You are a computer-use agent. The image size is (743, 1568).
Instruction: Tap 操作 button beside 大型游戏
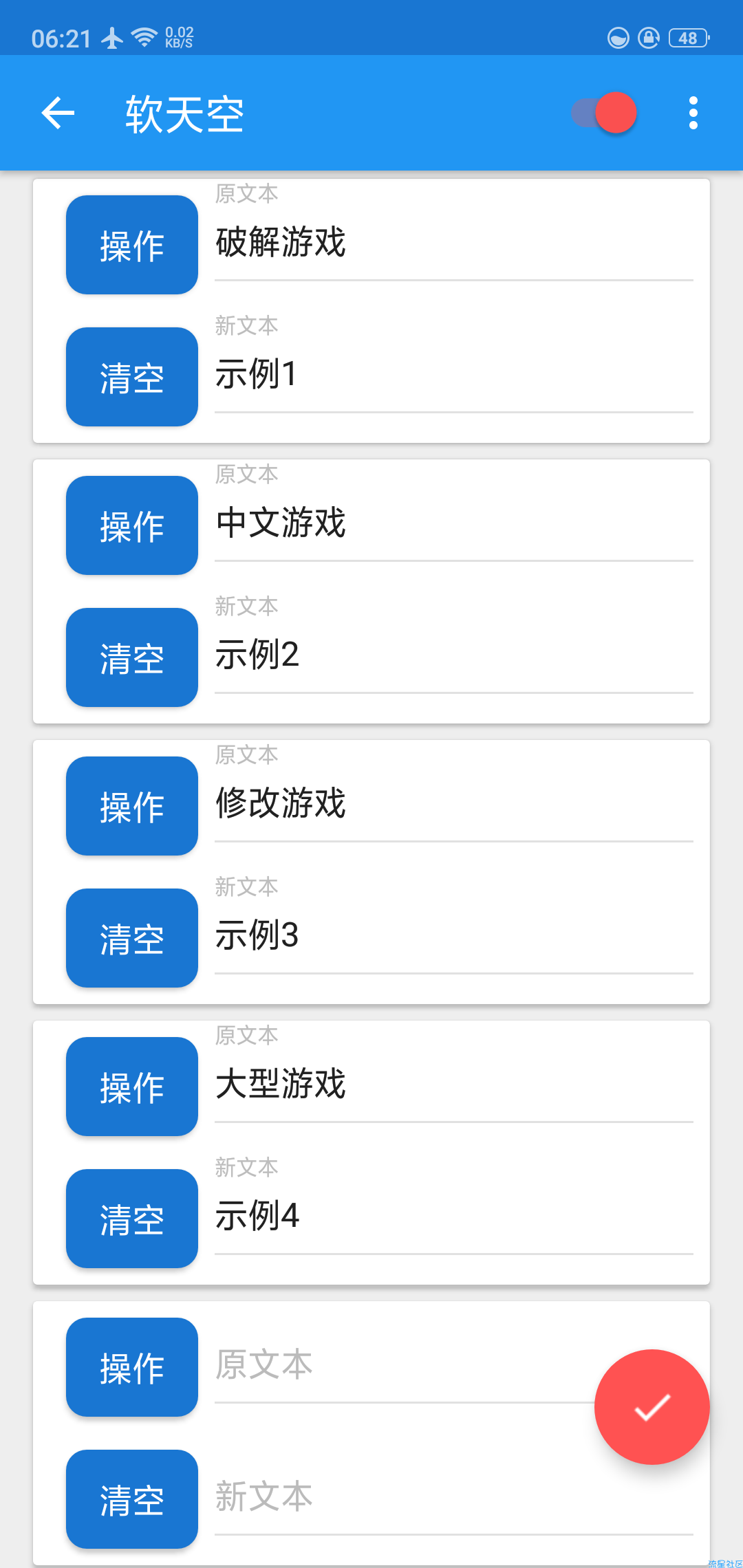tap(132, 1087)
